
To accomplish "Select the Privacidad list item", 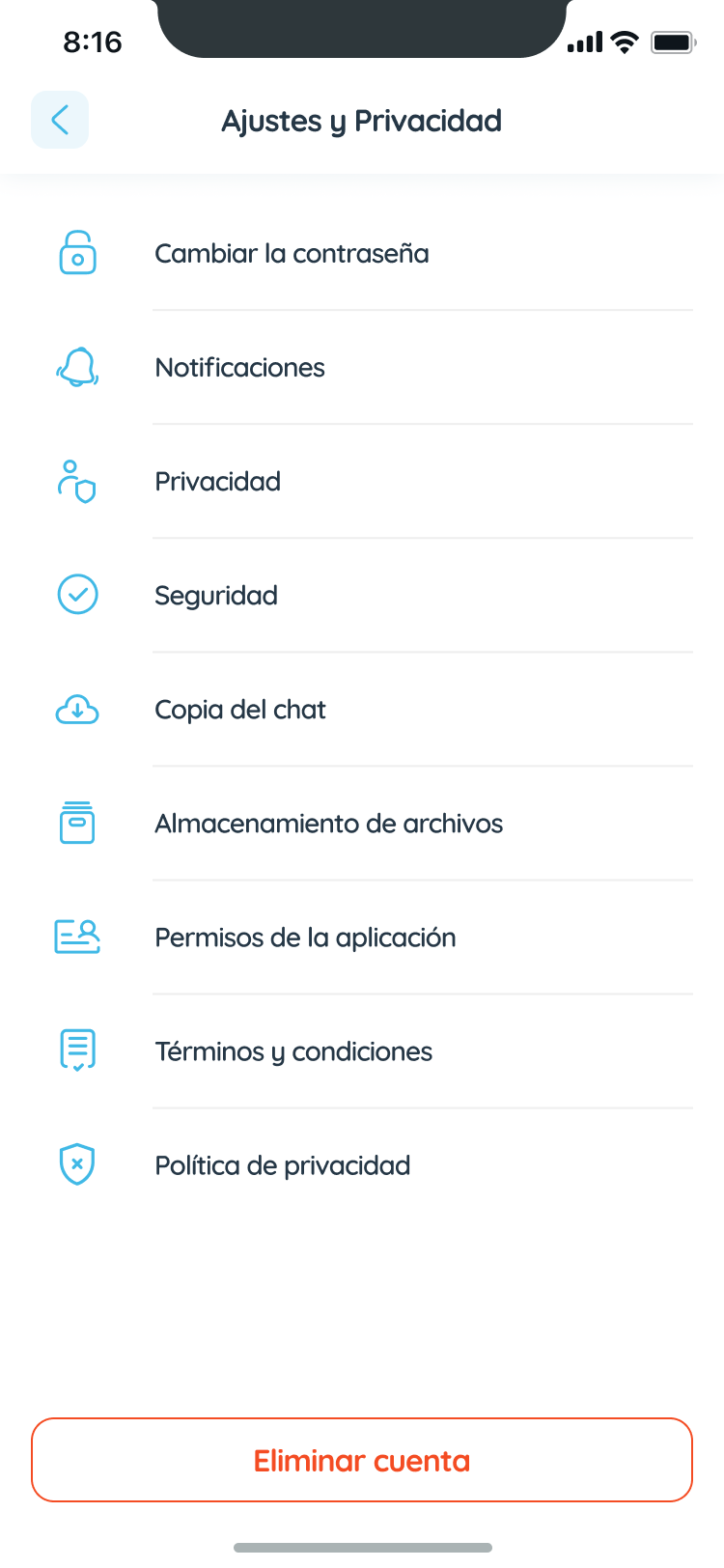I will tap(217, 481).
